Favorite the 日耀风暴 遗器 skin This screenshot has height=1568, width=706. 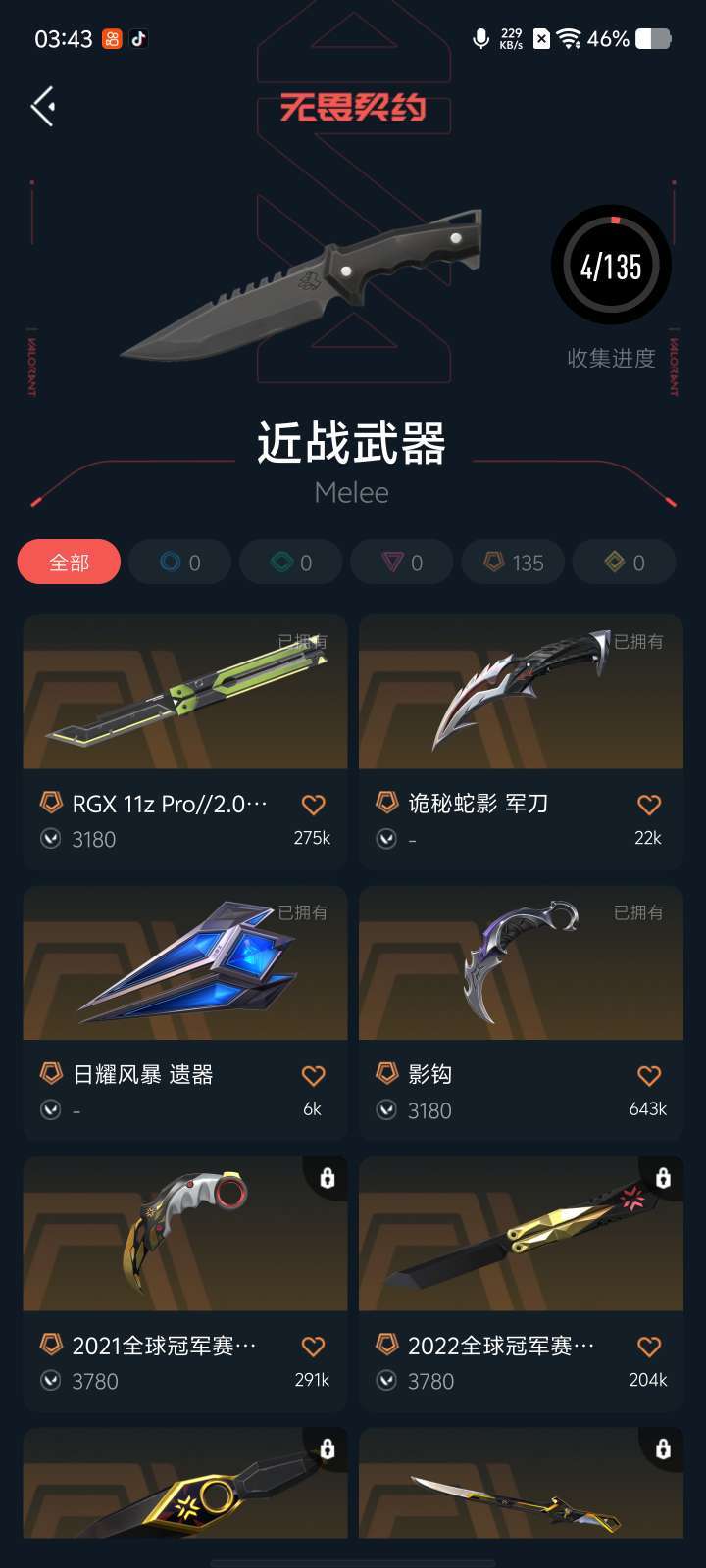pyautogui.click(x=313, y=1076)
